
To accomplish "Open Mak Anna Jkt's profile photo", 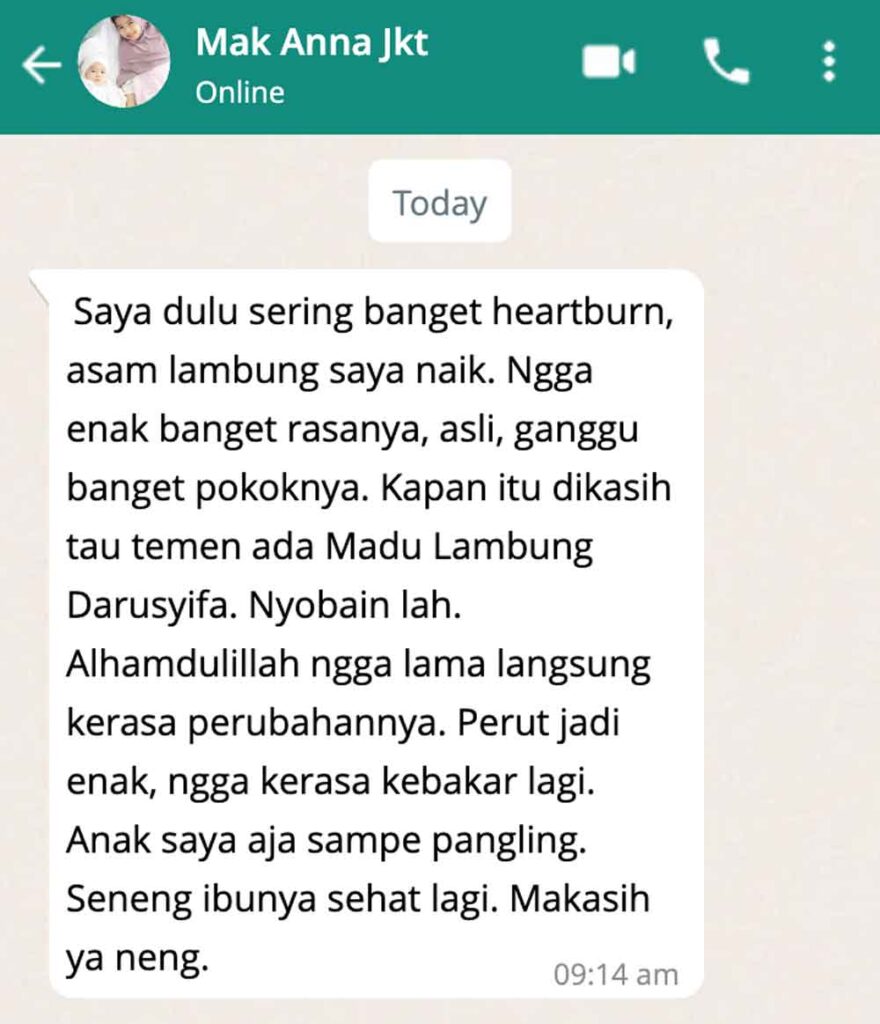I will (123, 62).
